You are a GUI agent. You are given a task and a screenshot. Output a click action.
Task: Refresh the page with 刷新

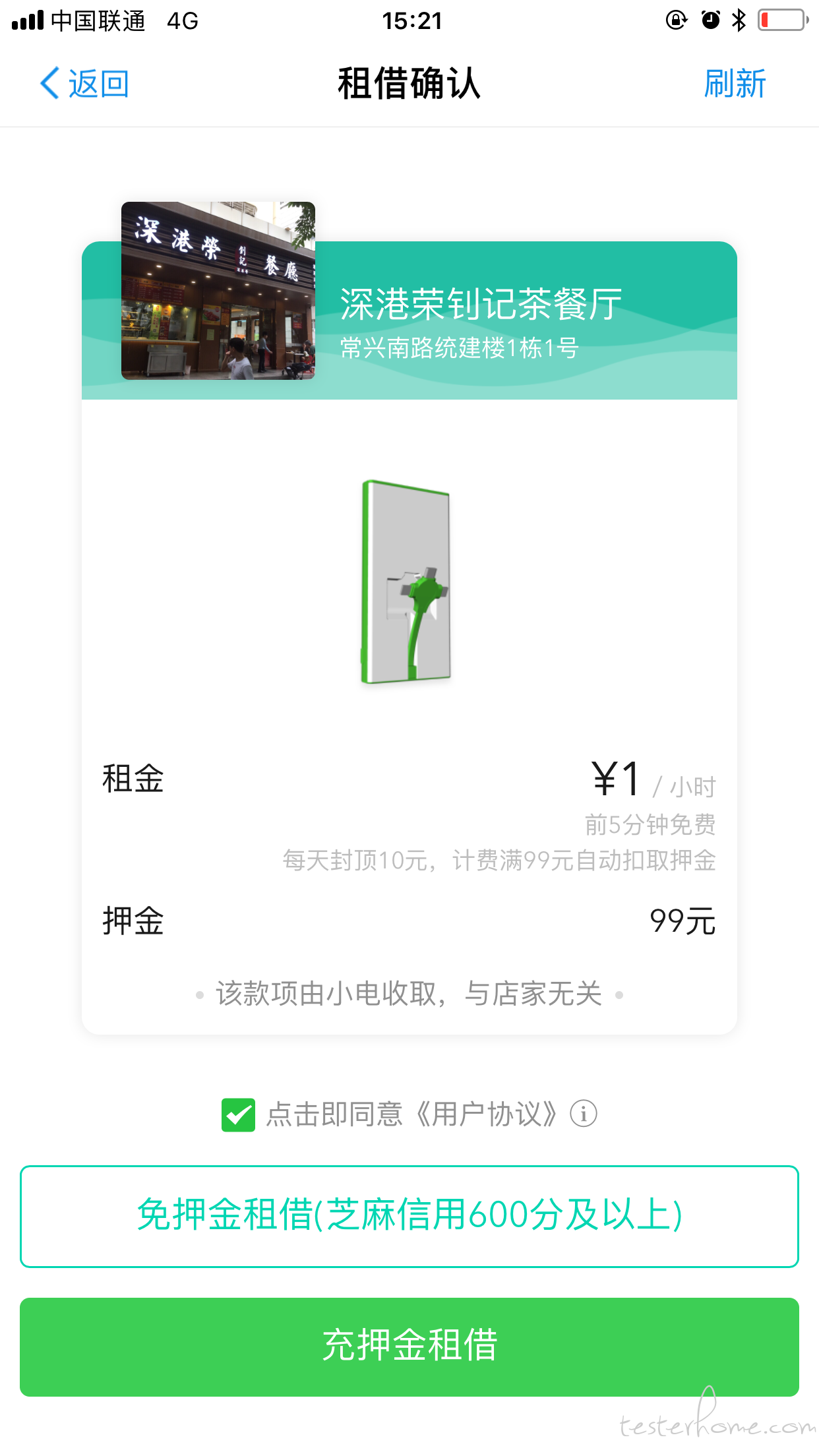(x=735, y=84)
